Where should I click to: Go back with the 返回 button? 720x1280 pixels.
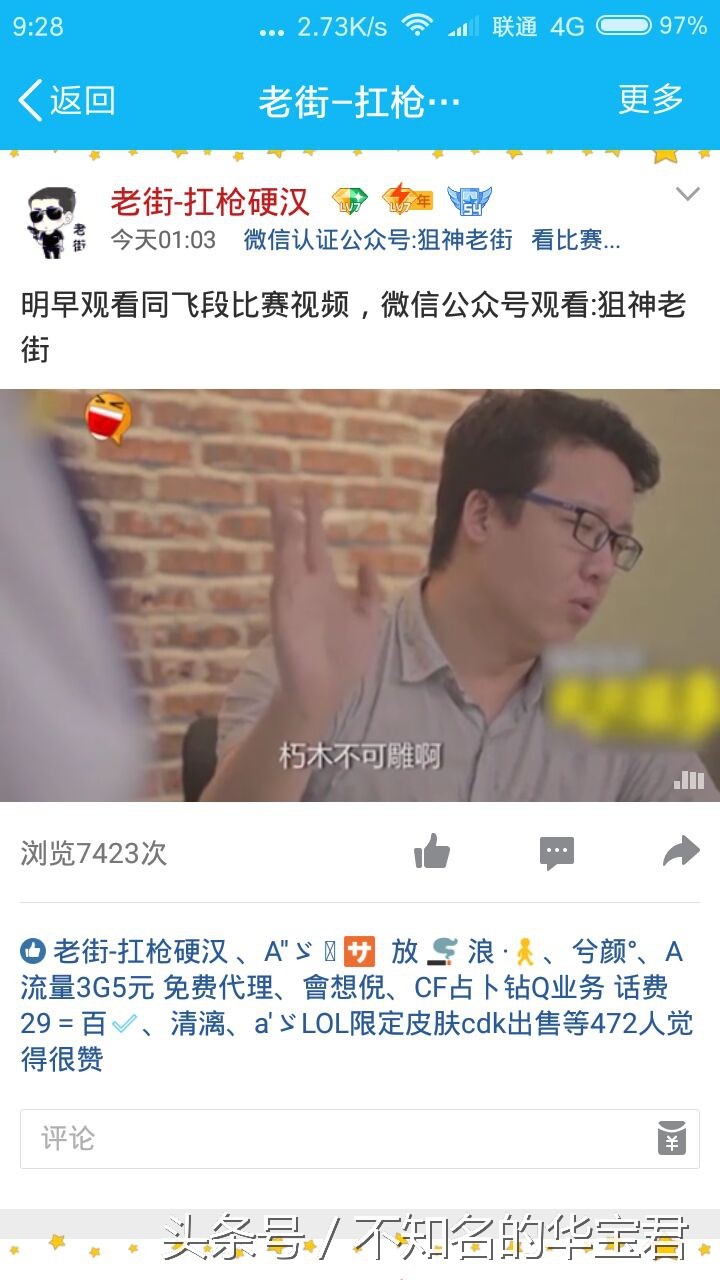[66, 100]
